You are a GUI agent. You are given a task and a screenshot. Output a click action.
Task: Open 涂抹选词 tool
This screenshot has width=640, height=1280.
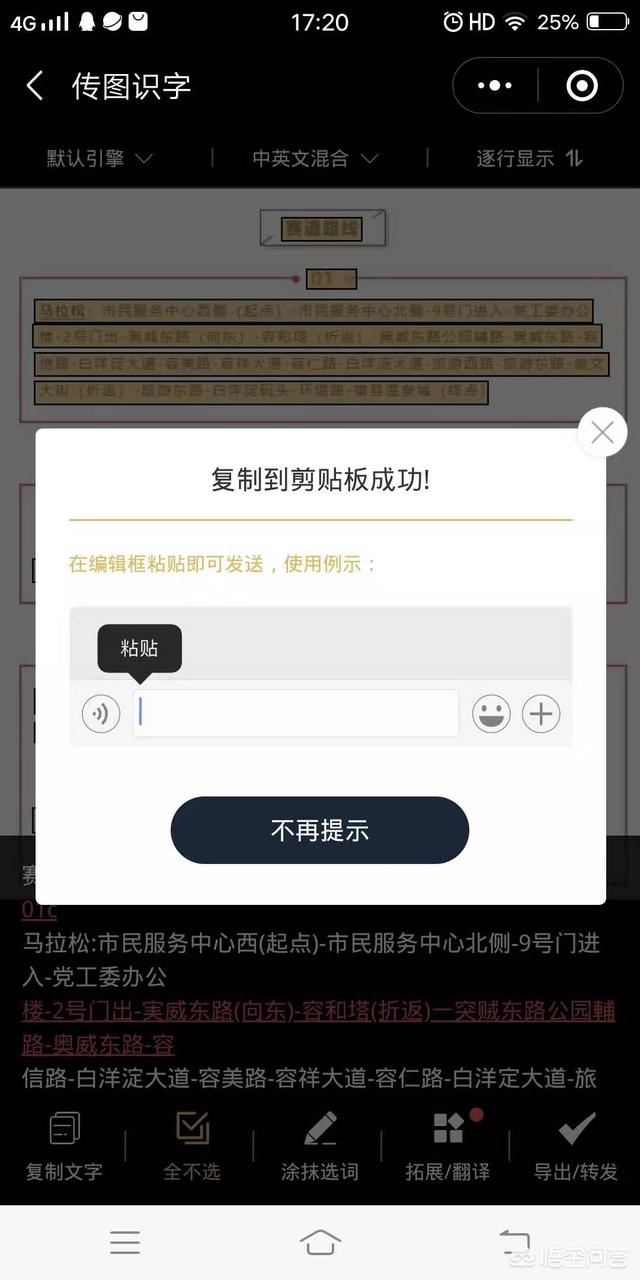(319, 1148)
